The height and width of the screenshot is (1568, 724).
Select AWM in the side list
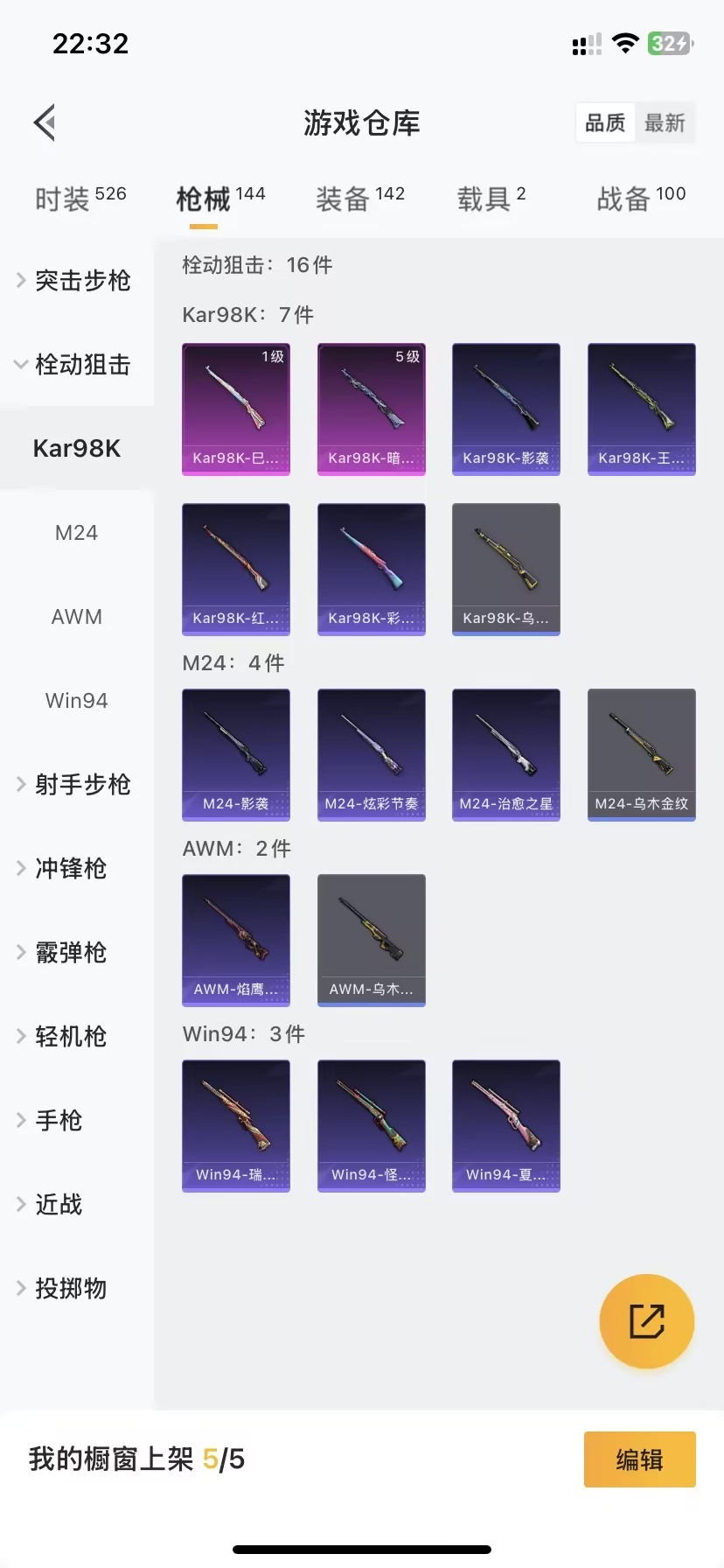click(x=77, y=617)
